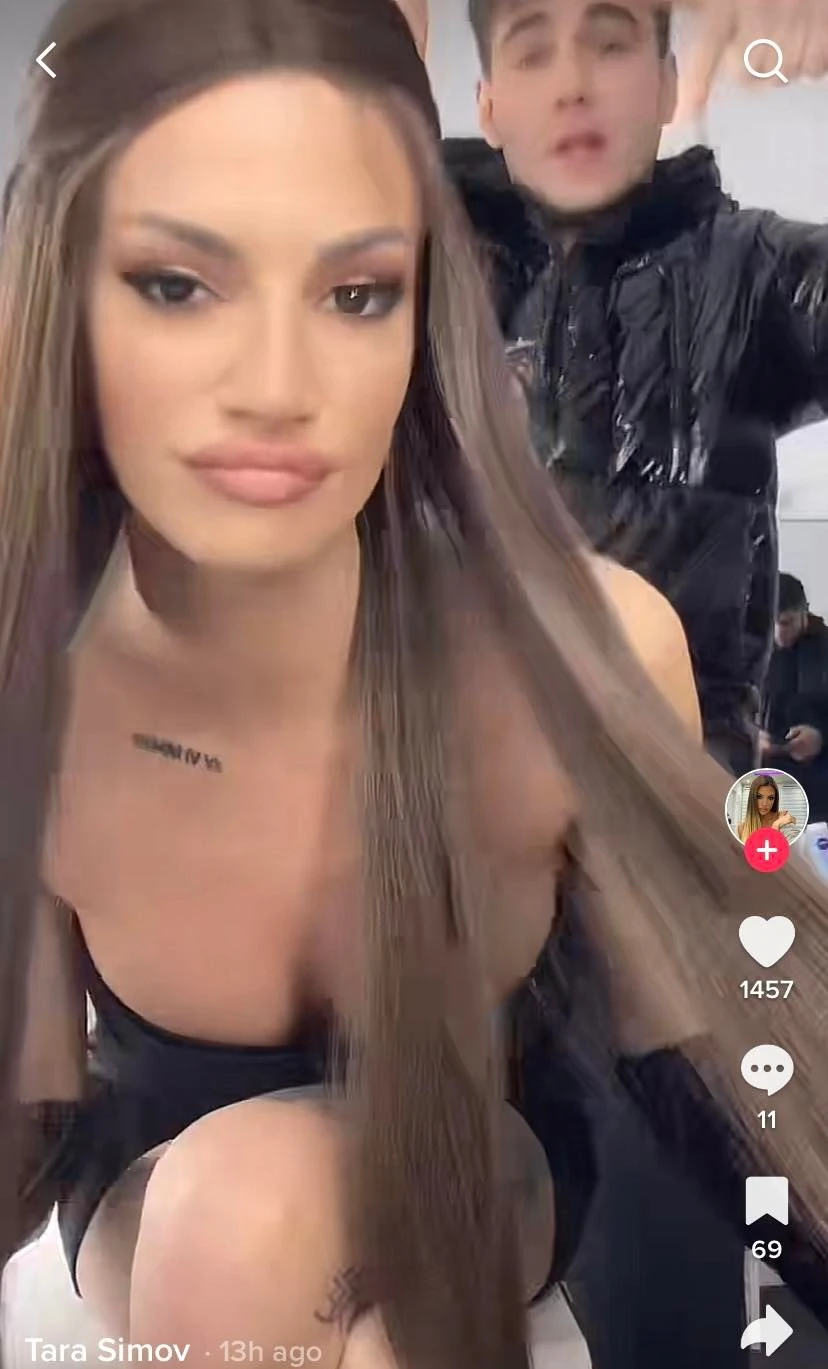Viewport: 828px width, 1369px height.
Task: Share this video with the arrow
Action: click(766, 1330)
